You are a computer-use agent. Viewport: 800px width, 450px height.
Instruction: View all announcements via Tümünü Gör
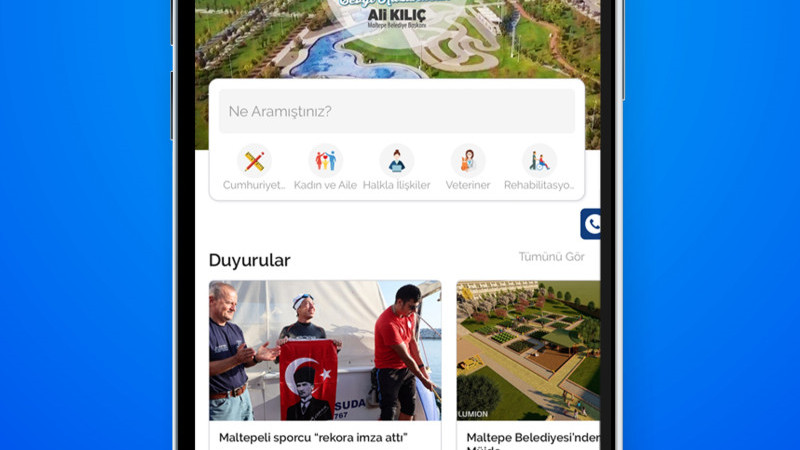click(551, 257)
